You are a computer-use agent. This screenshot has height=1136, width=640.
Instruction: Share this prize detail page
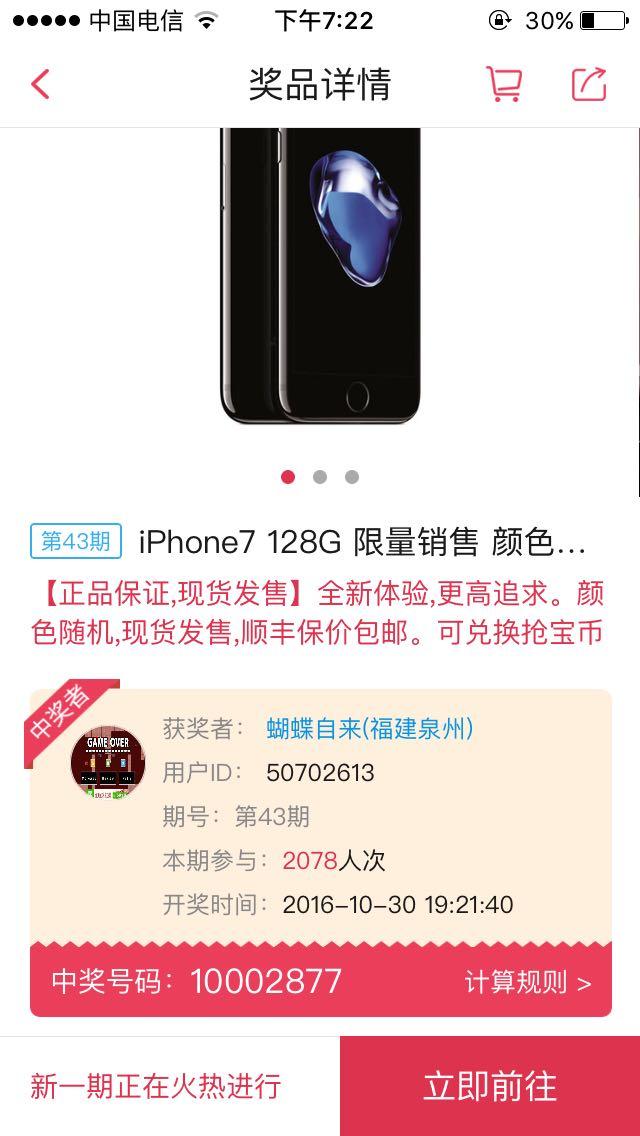coord(589,84)
